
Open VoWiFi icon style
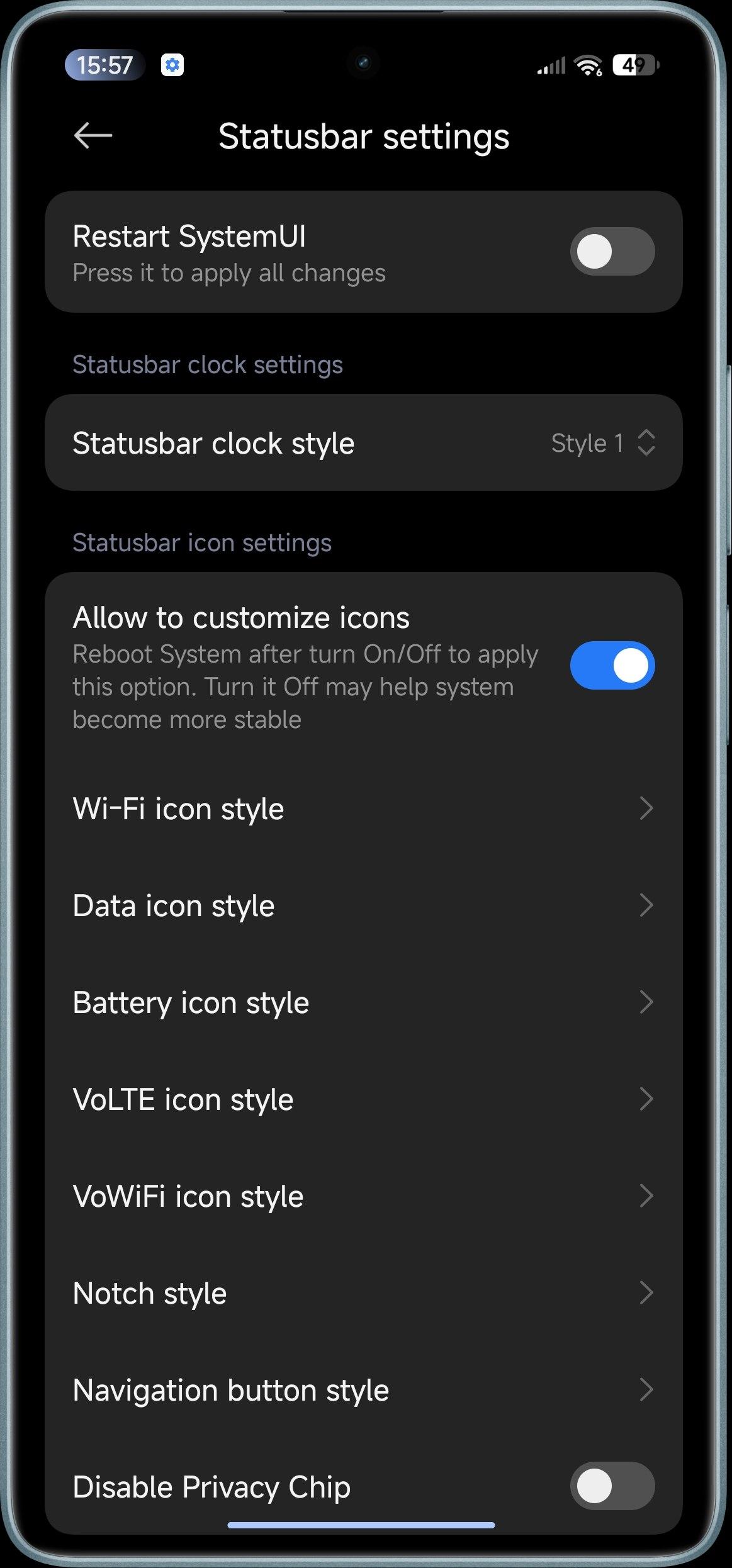pos(364,1196)
